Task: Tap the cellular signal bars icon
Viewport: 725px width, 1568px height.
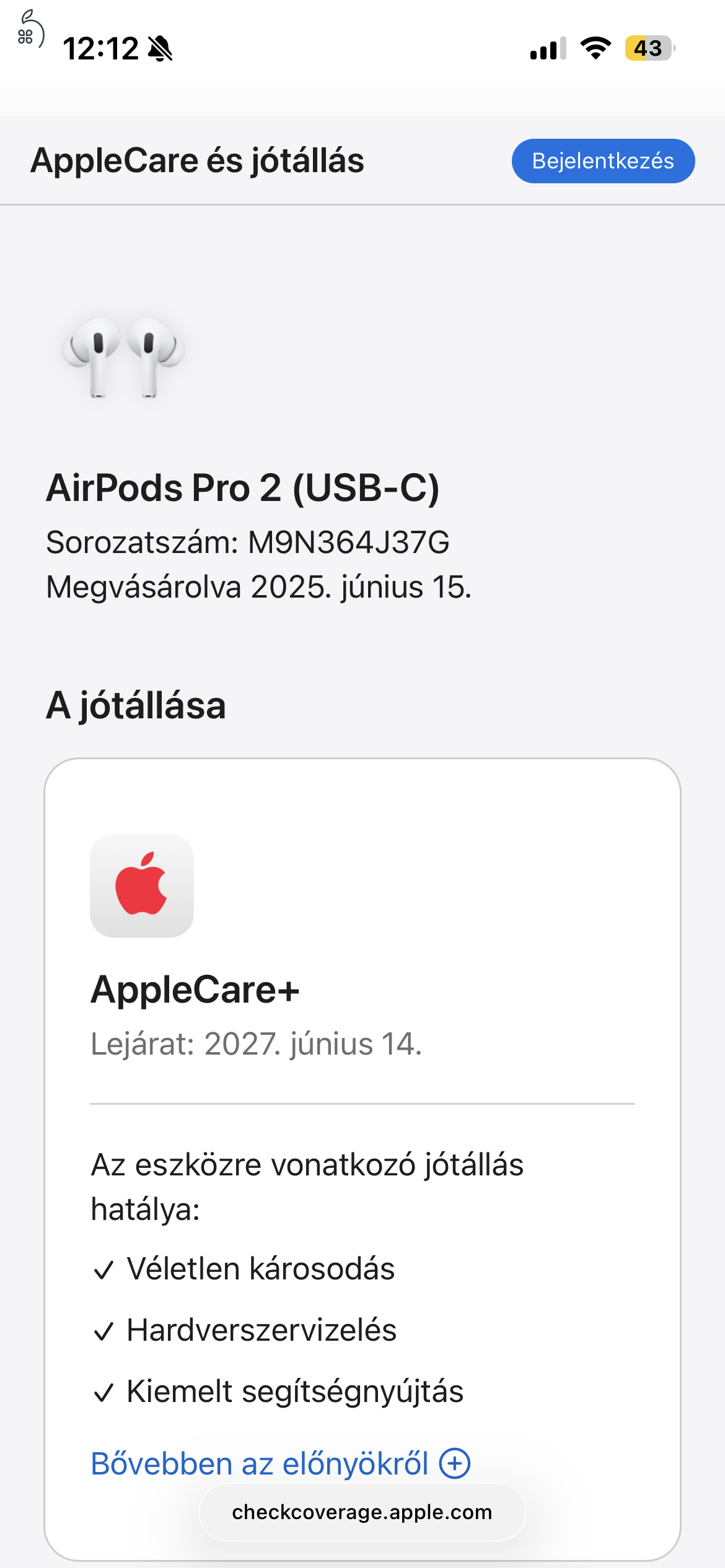Action: [547, 49]
